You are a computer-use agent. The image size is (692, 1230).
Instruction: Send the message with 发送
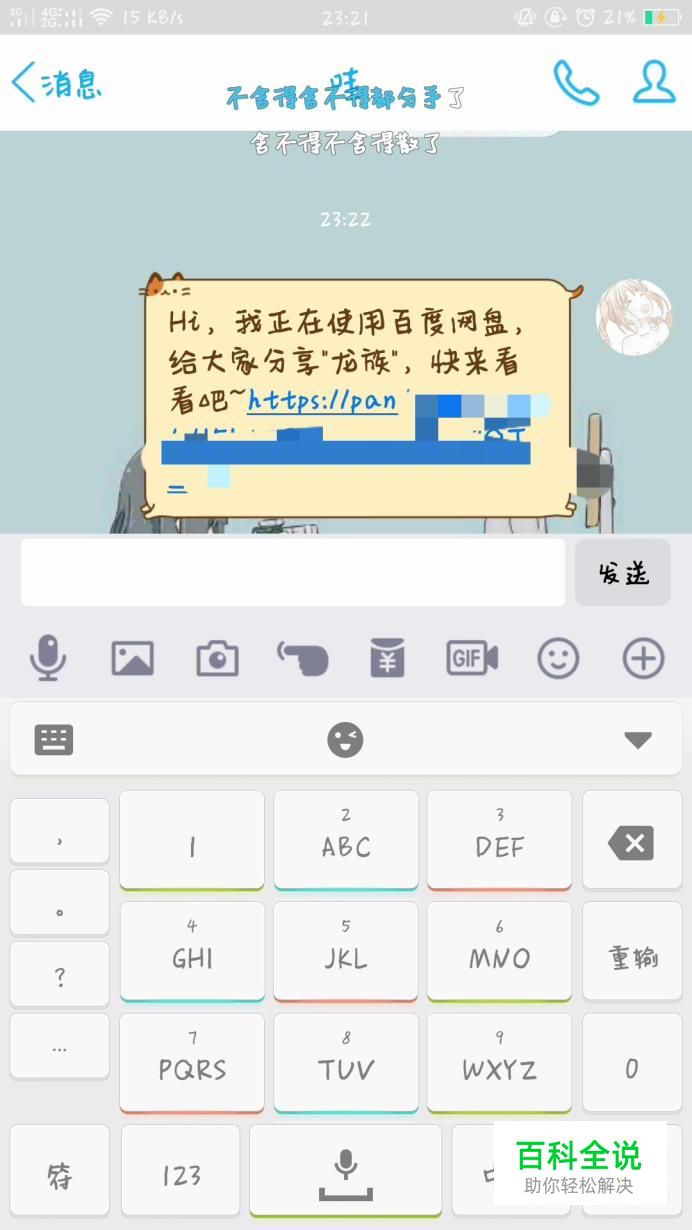[x=622, y=573]
